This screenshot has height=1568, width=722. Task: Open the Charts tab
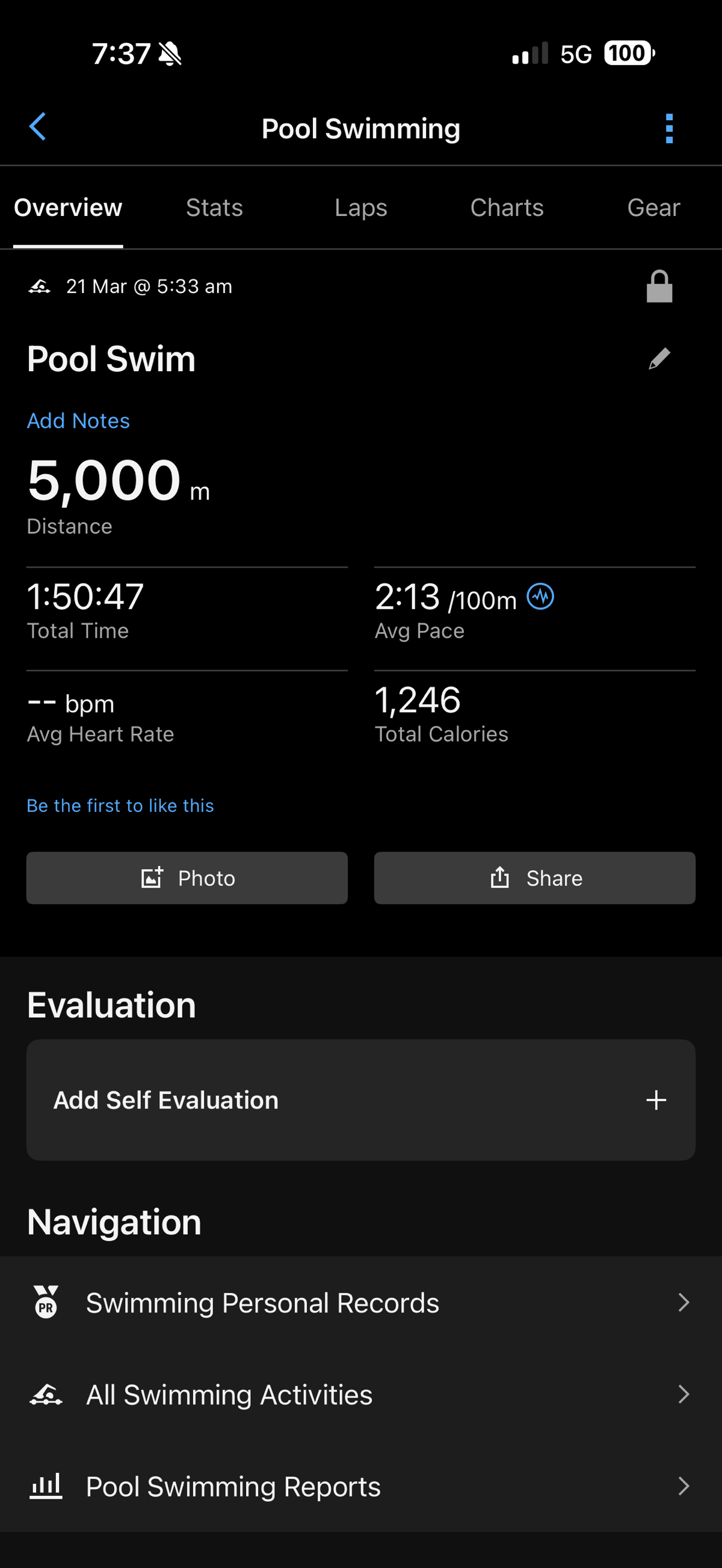point(507,208)
